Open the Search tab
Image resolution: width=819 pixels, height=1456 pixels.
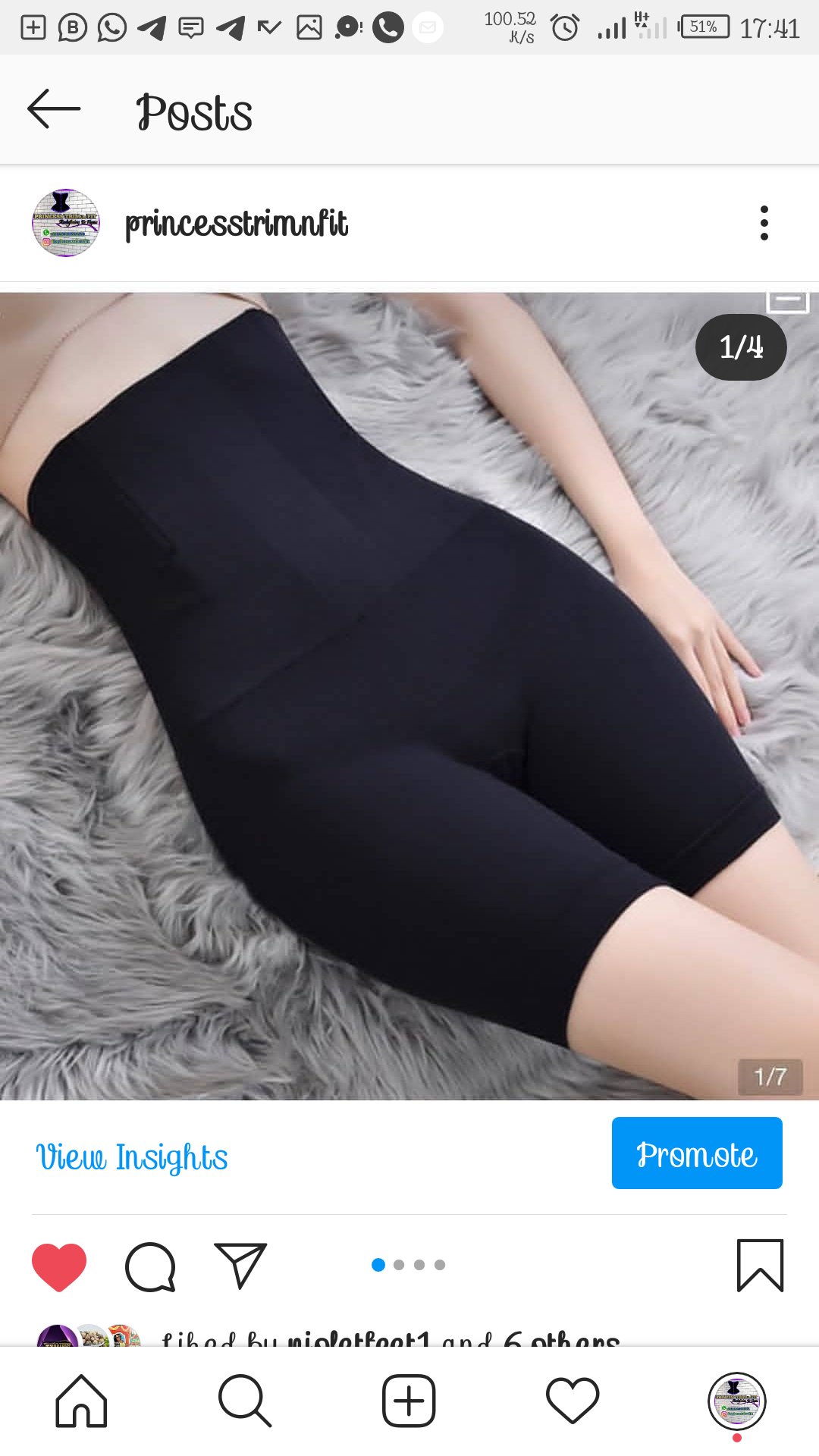(244, 1401)
